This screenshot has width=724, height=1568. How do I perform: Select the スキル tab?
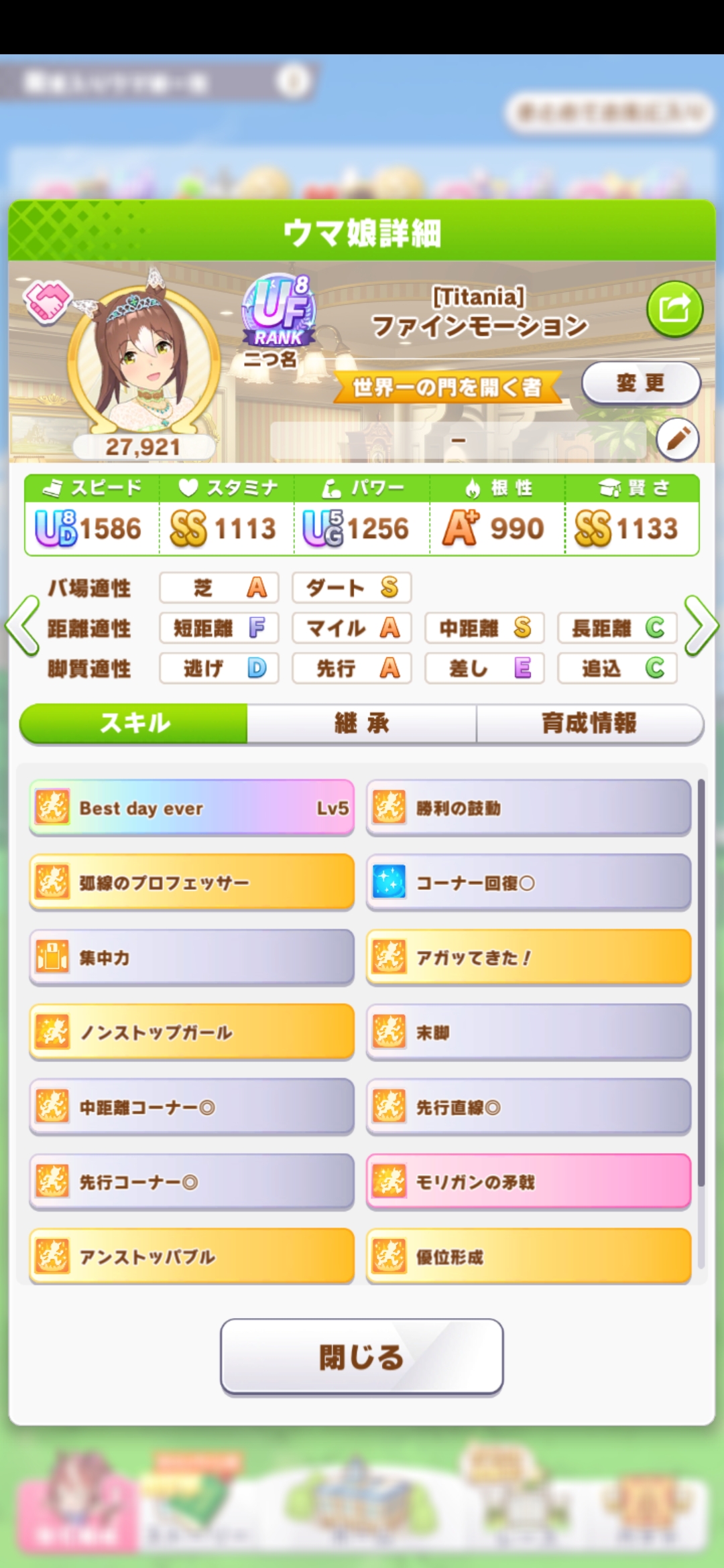(x=135, y=724)
